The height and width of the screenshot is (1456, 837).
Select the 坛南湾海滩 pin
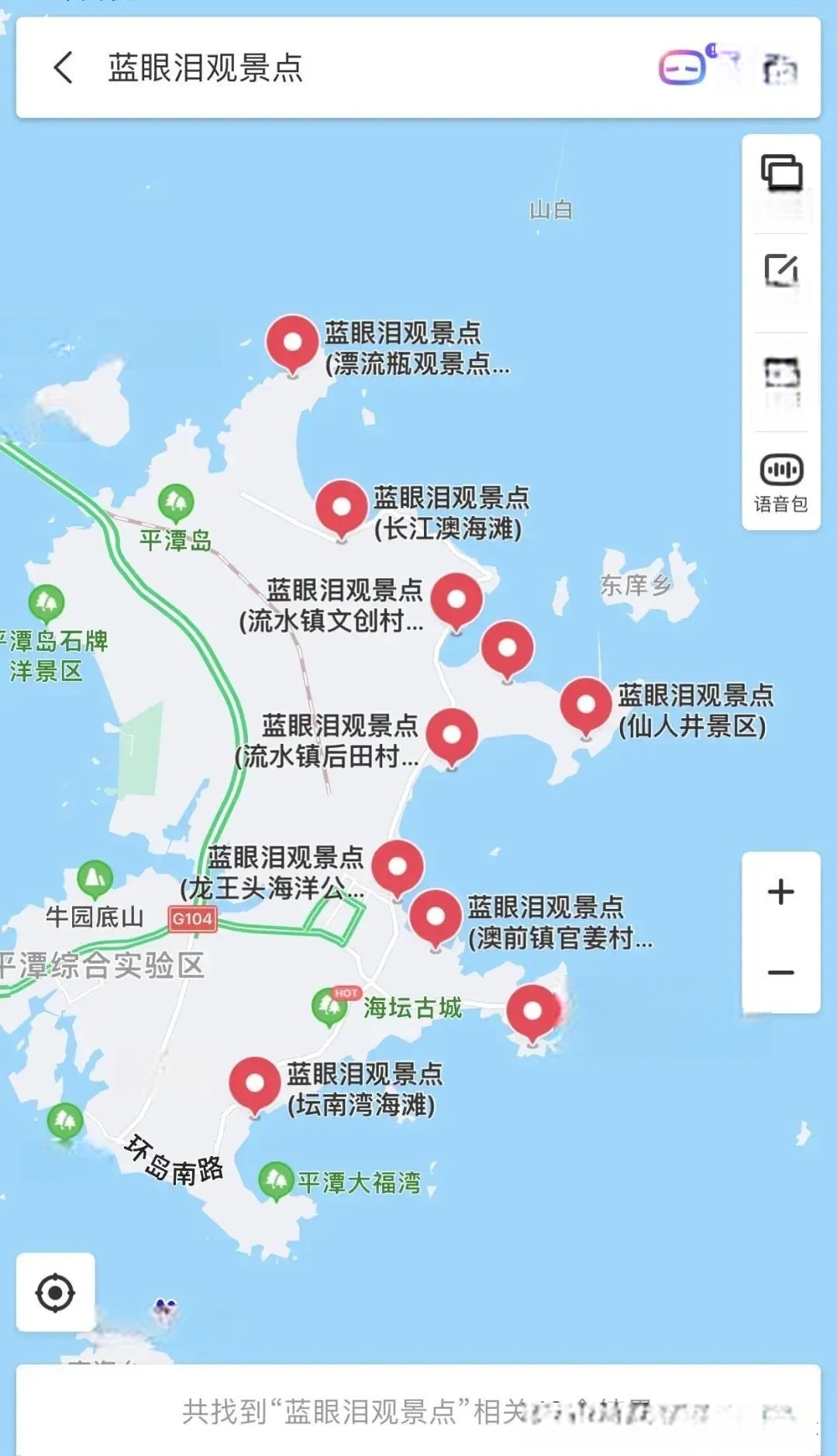(255, 1086)
